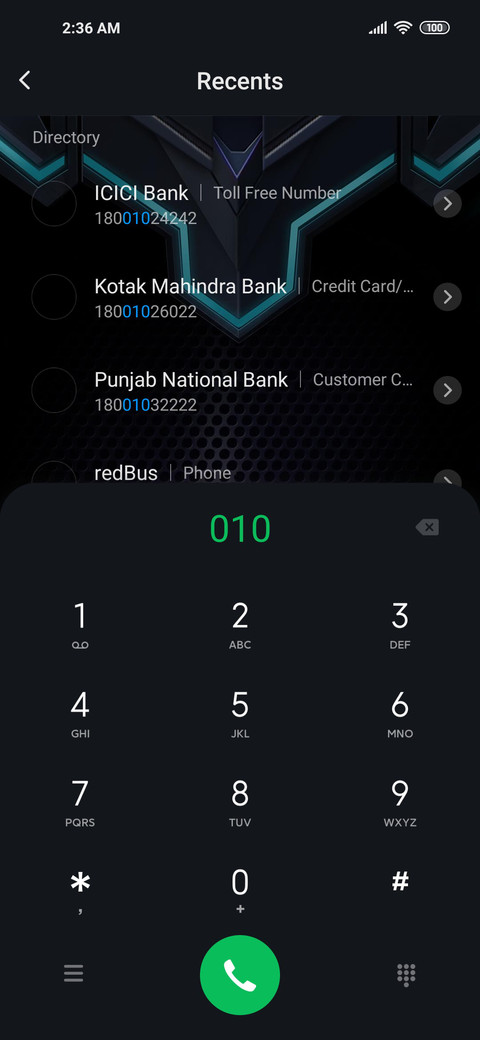Dial digit 1 on keypad
480x1040 pixels.
(80, 625)
